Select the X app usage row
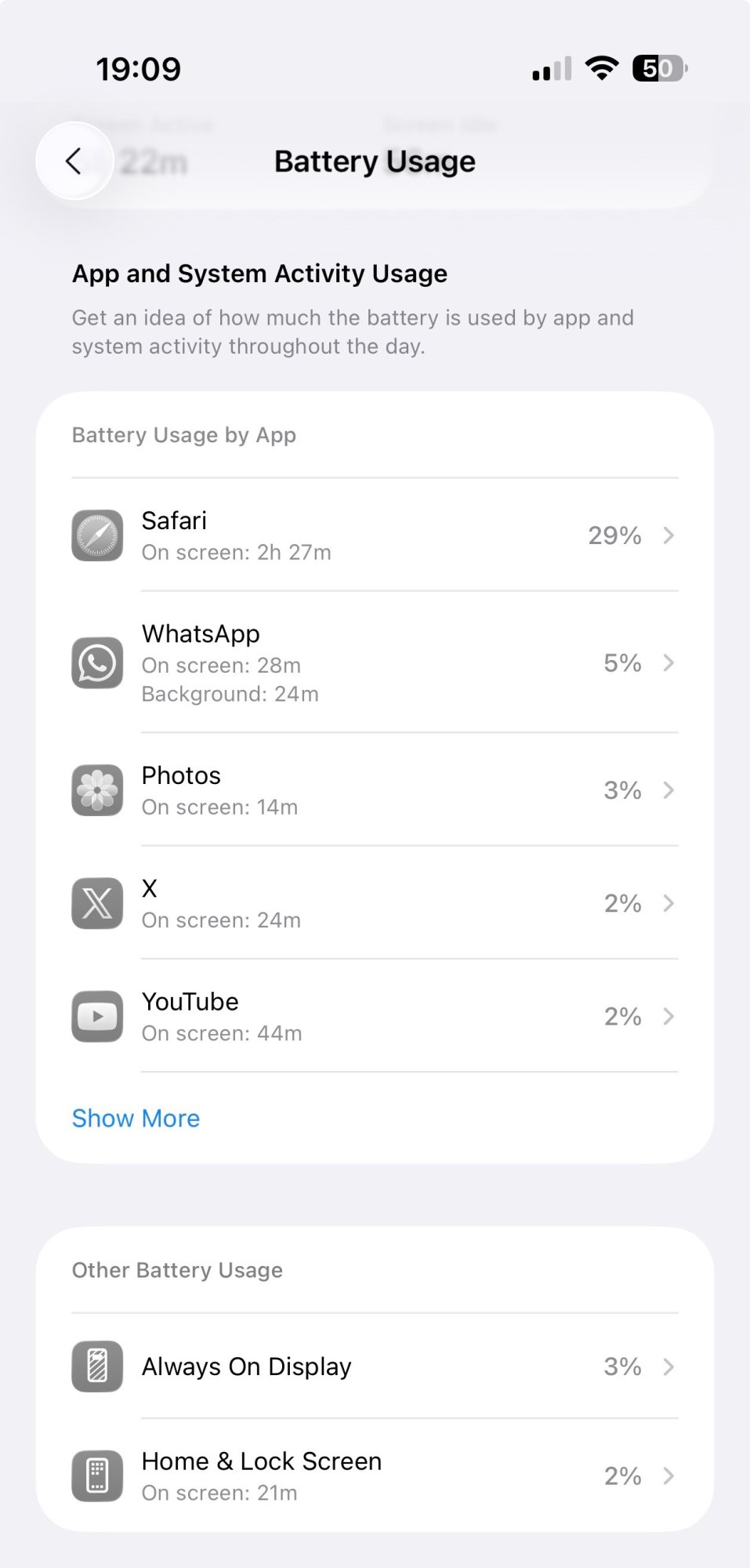The width and height of the screenshot is (750, 1568). tap(374, 903)
